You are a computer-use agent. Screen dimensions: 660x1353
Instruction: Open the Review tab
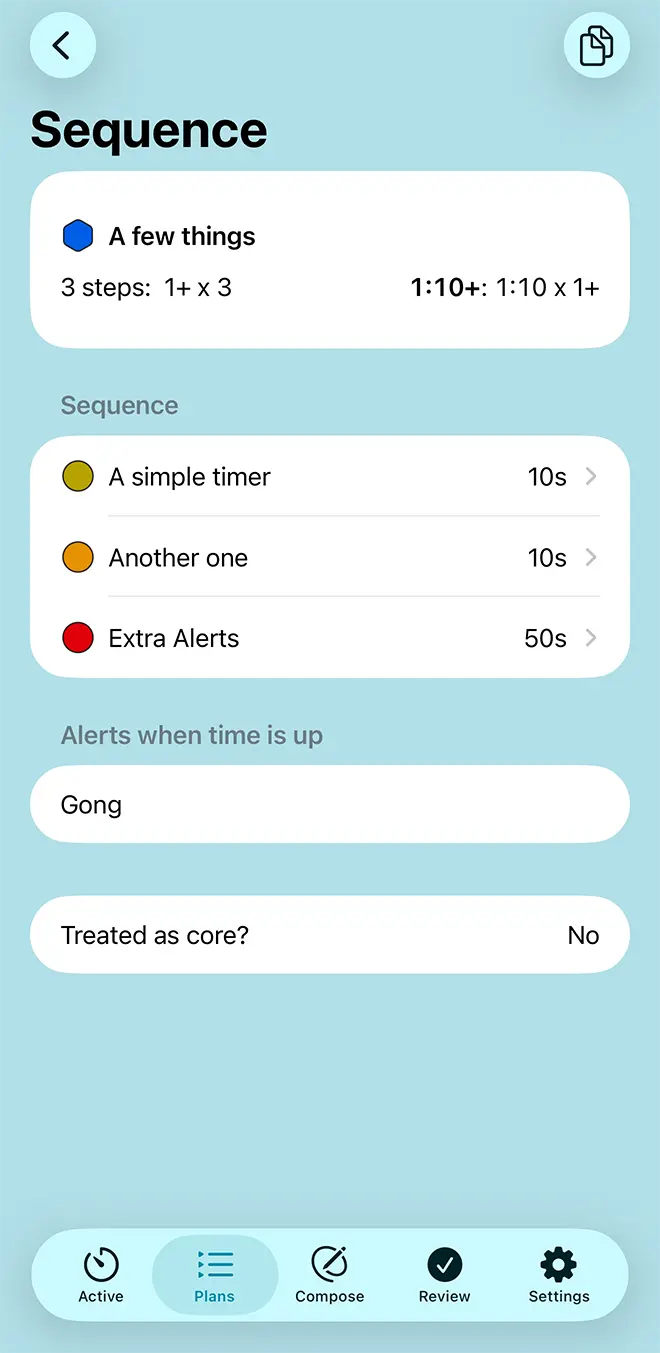[x=444, y=1275]
